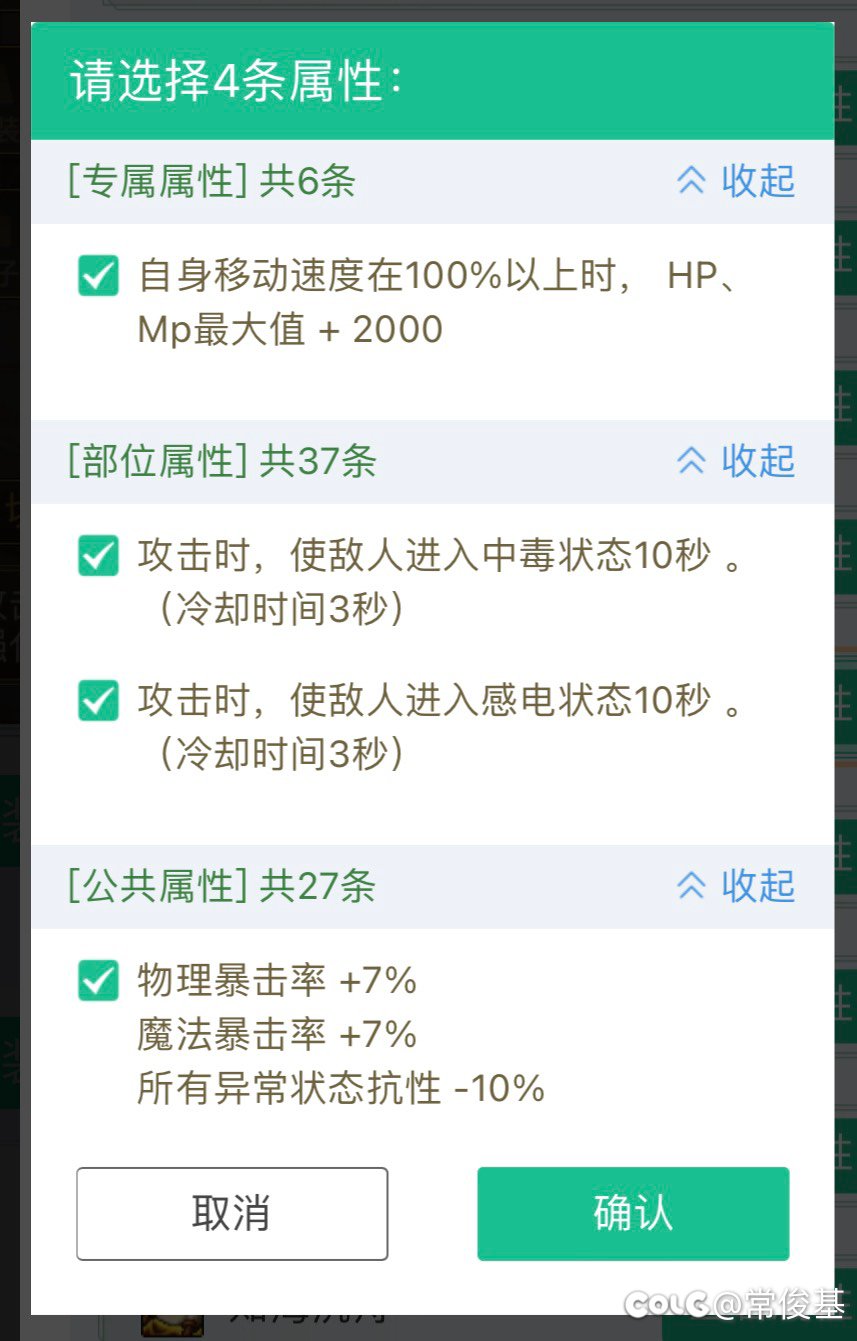Uncheck the 物理暴击率 +7% attribute
The width and height of the screenshot is (857, 1341).
pyautogui.click(x=98, y=981)
